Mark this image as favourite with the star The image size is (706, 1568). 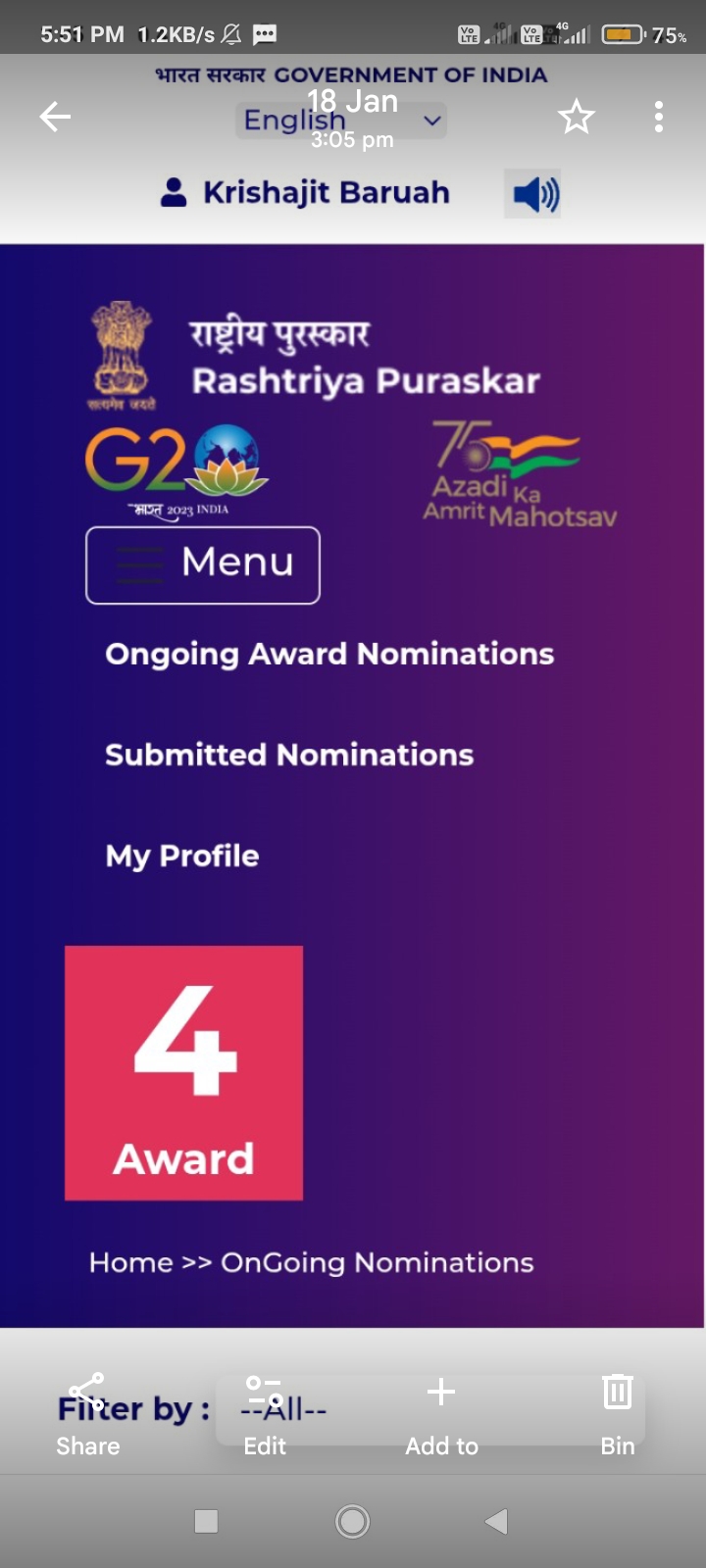pyautogui.click(x=577, y=118)
